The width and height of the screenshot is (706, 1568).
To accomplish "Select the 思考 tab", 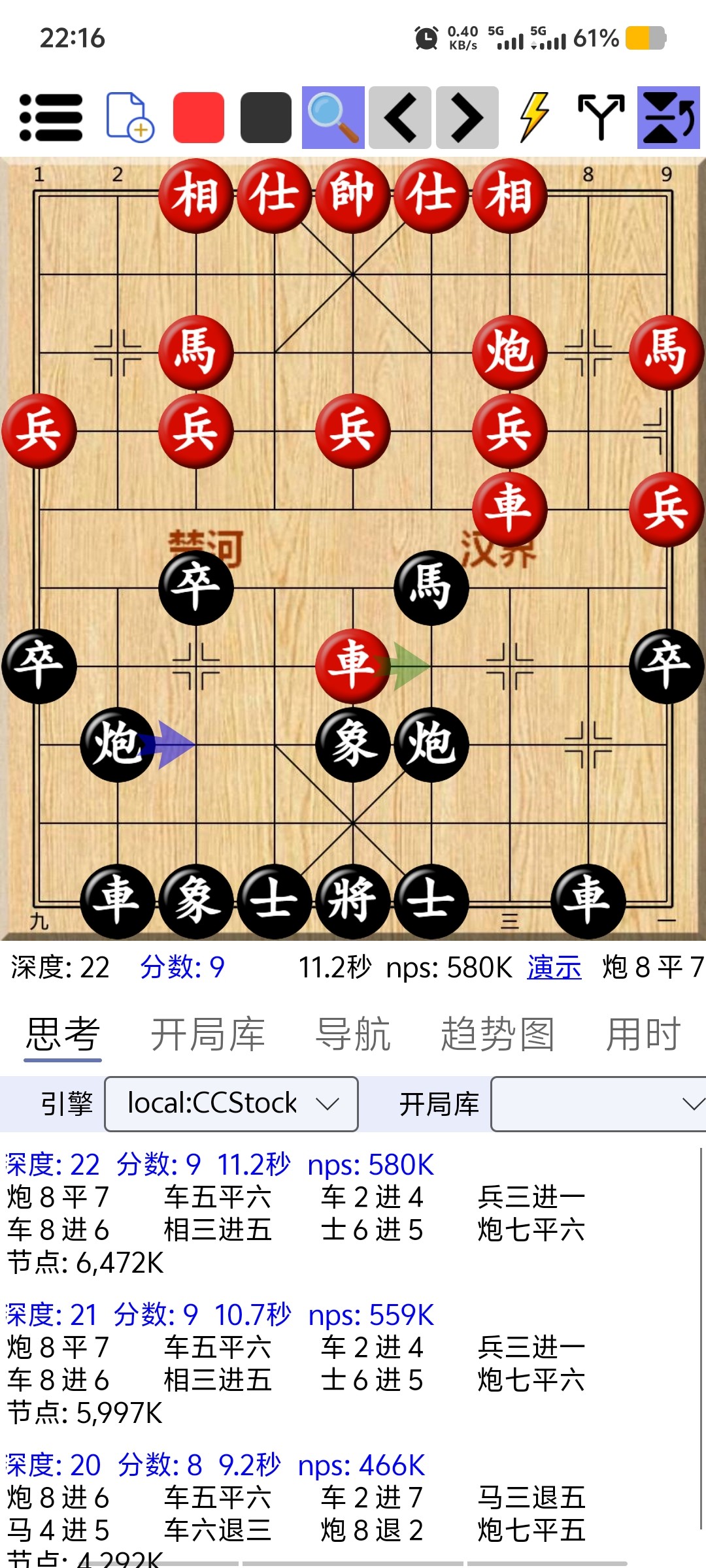I will point(63,1034).
